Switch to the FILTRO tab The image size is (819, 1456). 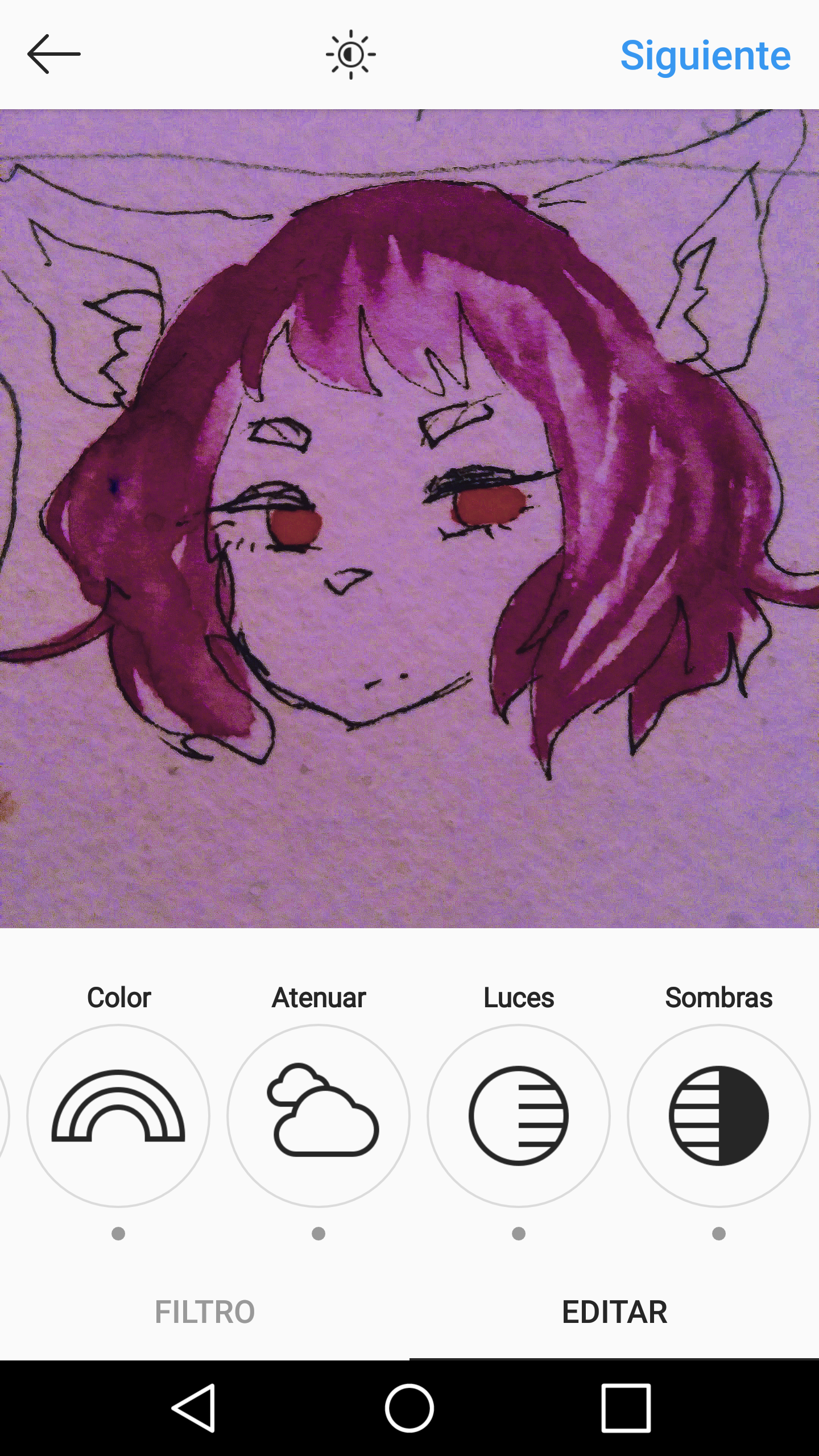(205, 1312)
